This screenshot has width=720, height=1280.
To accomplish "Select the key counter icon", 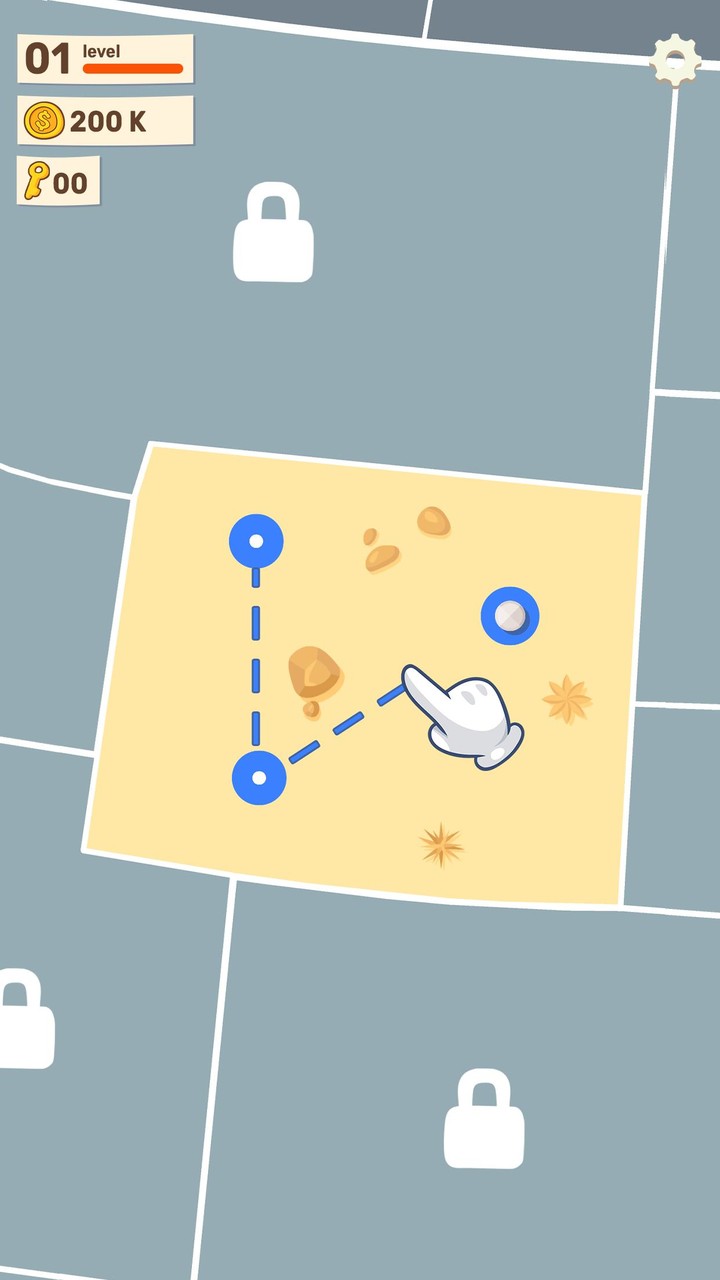I will (x=39, y=182).
